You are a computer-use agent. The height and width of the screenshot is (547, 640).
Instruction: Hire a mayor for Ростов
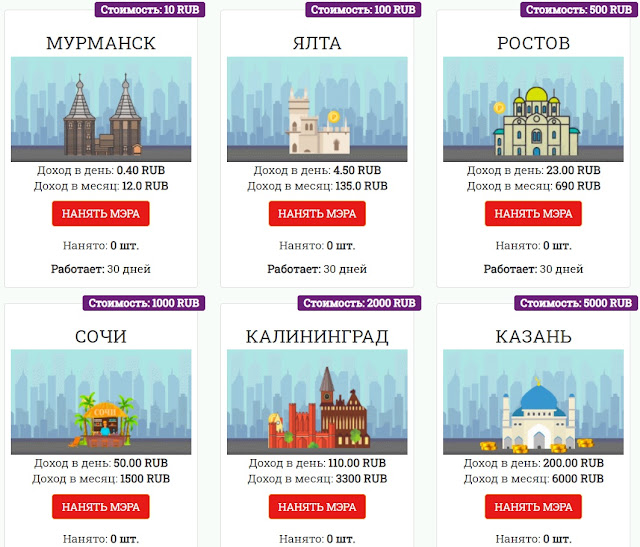click(x=533, y=213)
